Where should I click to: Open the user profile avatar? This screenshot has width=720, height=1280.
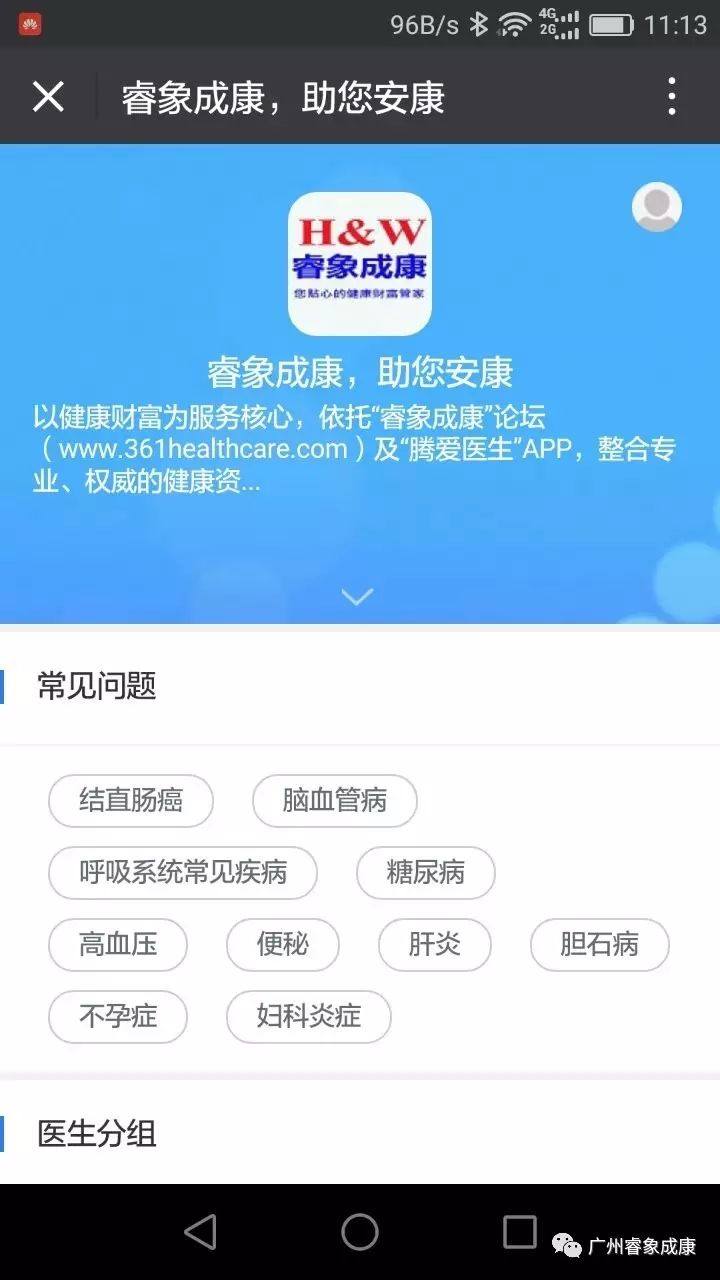tap(657, 208)
